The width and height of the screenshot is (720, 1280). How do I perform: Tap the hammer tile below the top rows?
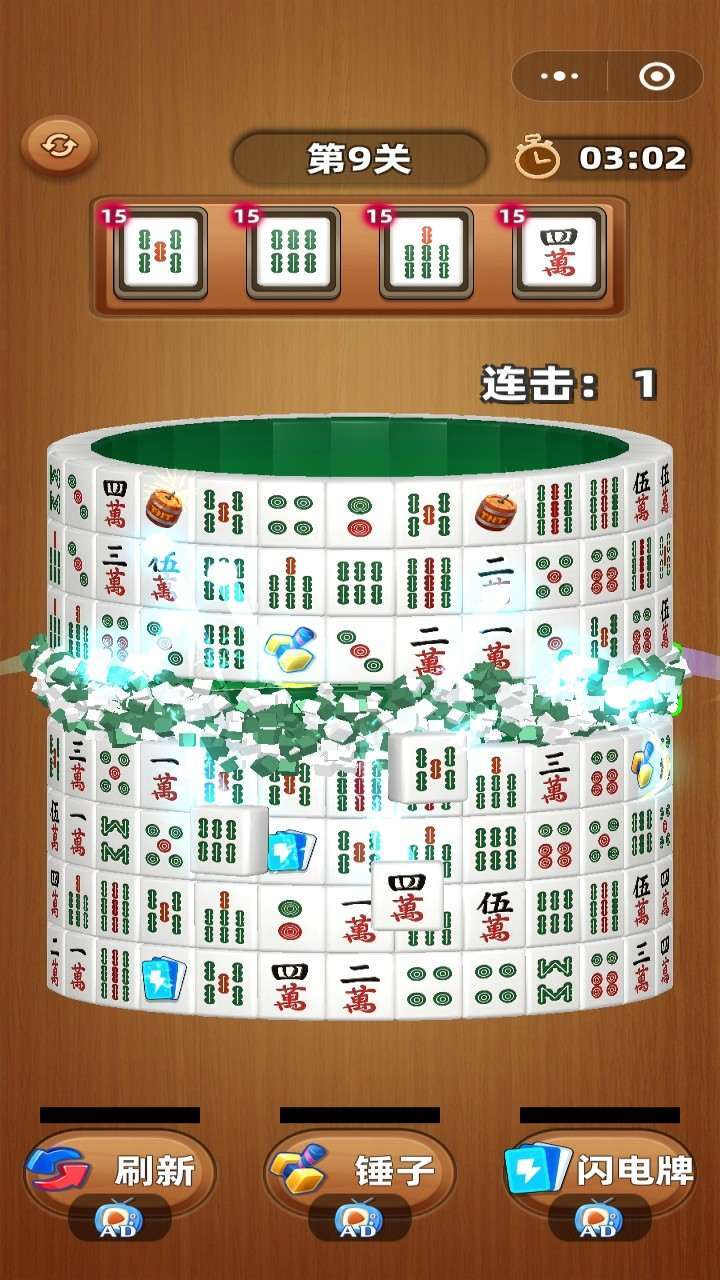pyautogui.click(x=291, y=648)
